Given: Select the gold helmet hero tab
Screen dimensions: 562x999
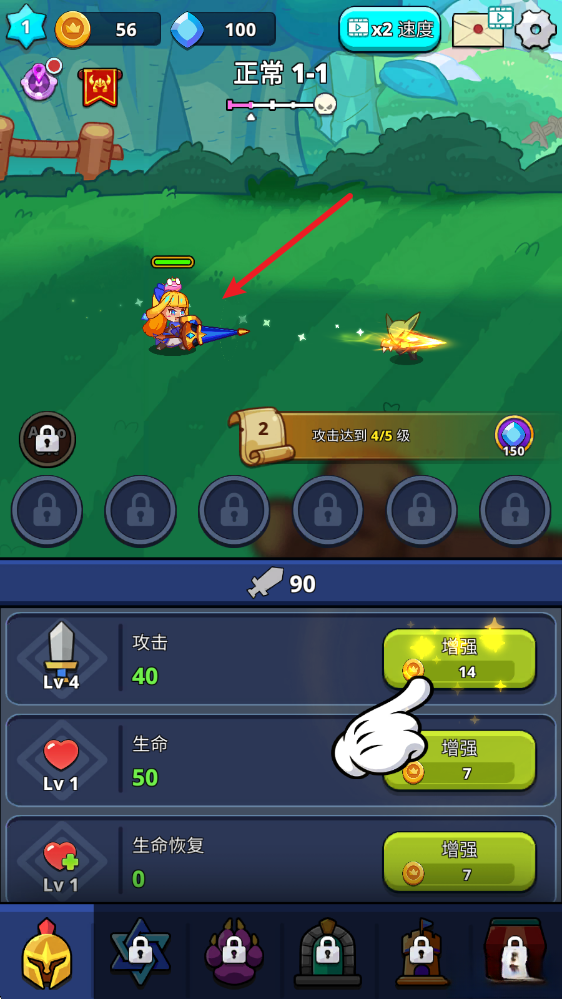Looking at the screenshot, I should (47, 952).
